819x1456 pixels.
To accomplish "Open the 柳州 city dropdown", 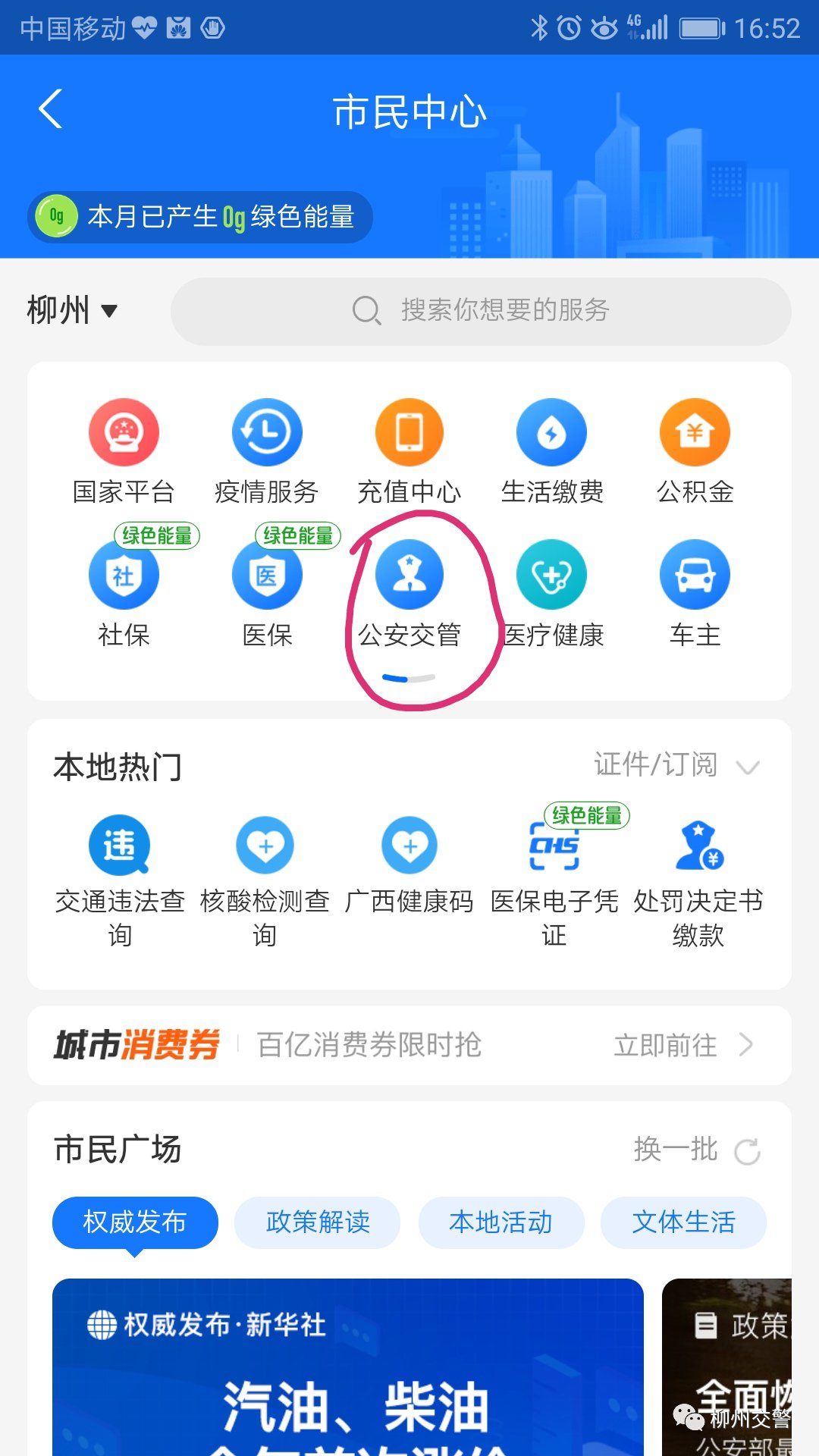I will (x=72, y=310).
